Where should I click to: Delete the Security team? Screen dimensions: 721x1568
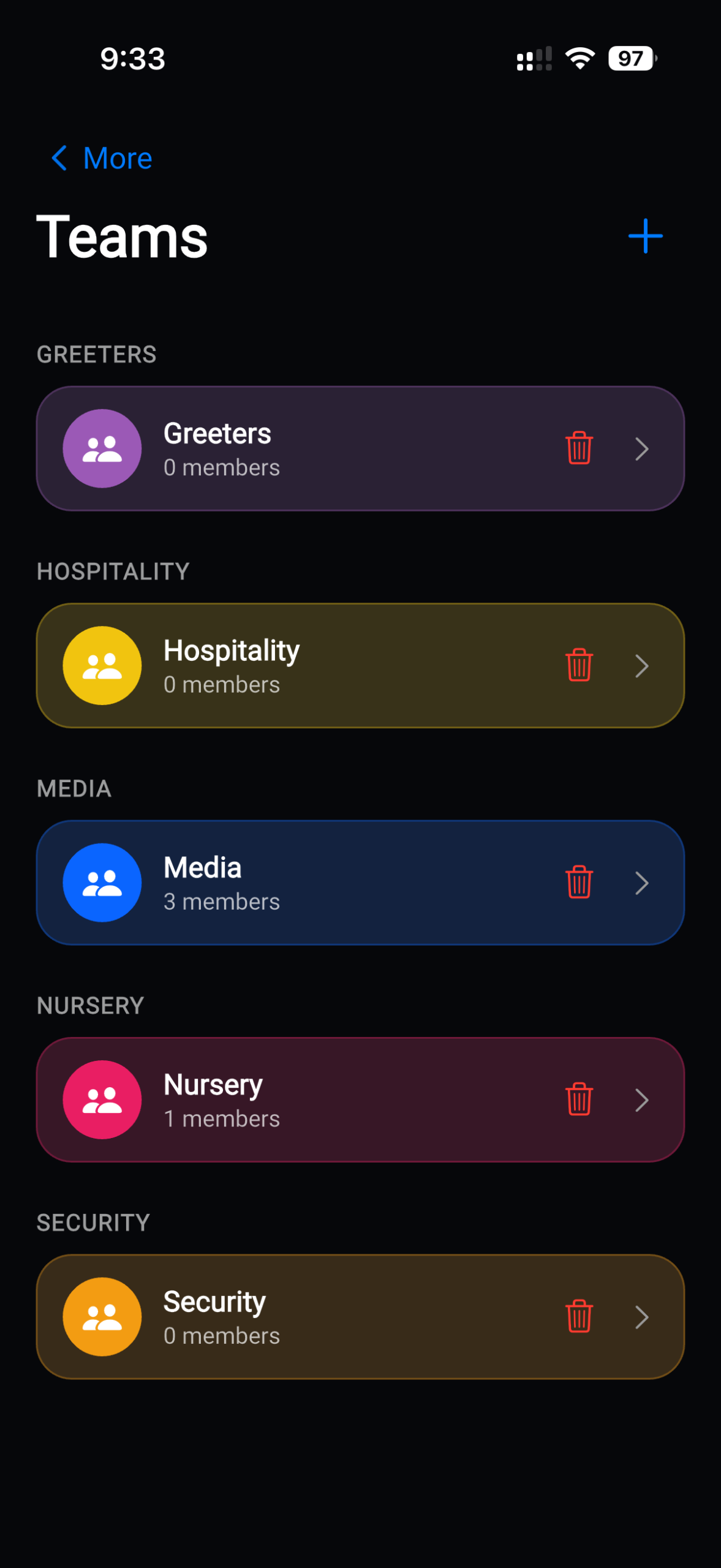coord(579,1316)
